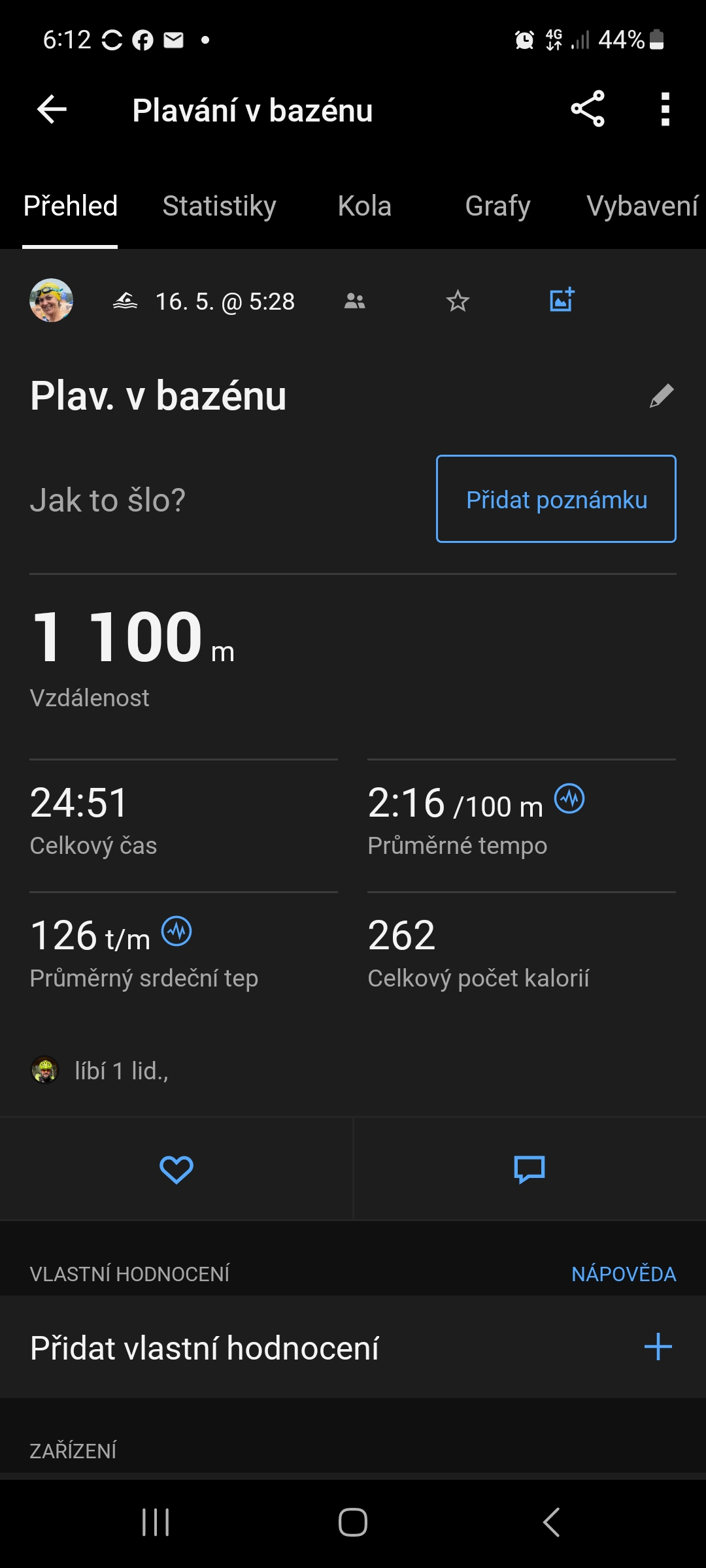Add a photo to the activity
The image size is (706, 1568).
coord(562,300)
